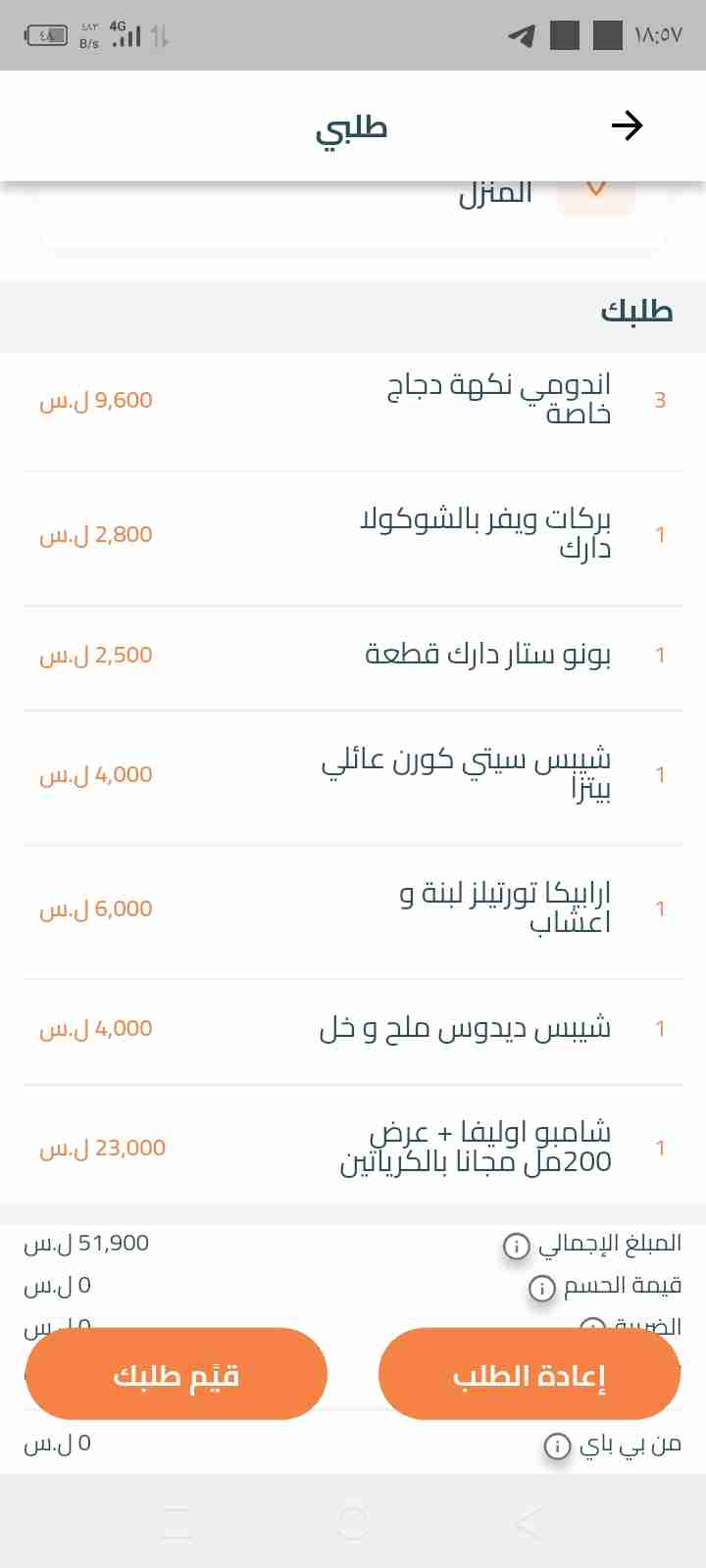This screenshot has width=706, height=1568.
Task: Show info for المبلغ الإجمالي
Action: point(516,1246)
